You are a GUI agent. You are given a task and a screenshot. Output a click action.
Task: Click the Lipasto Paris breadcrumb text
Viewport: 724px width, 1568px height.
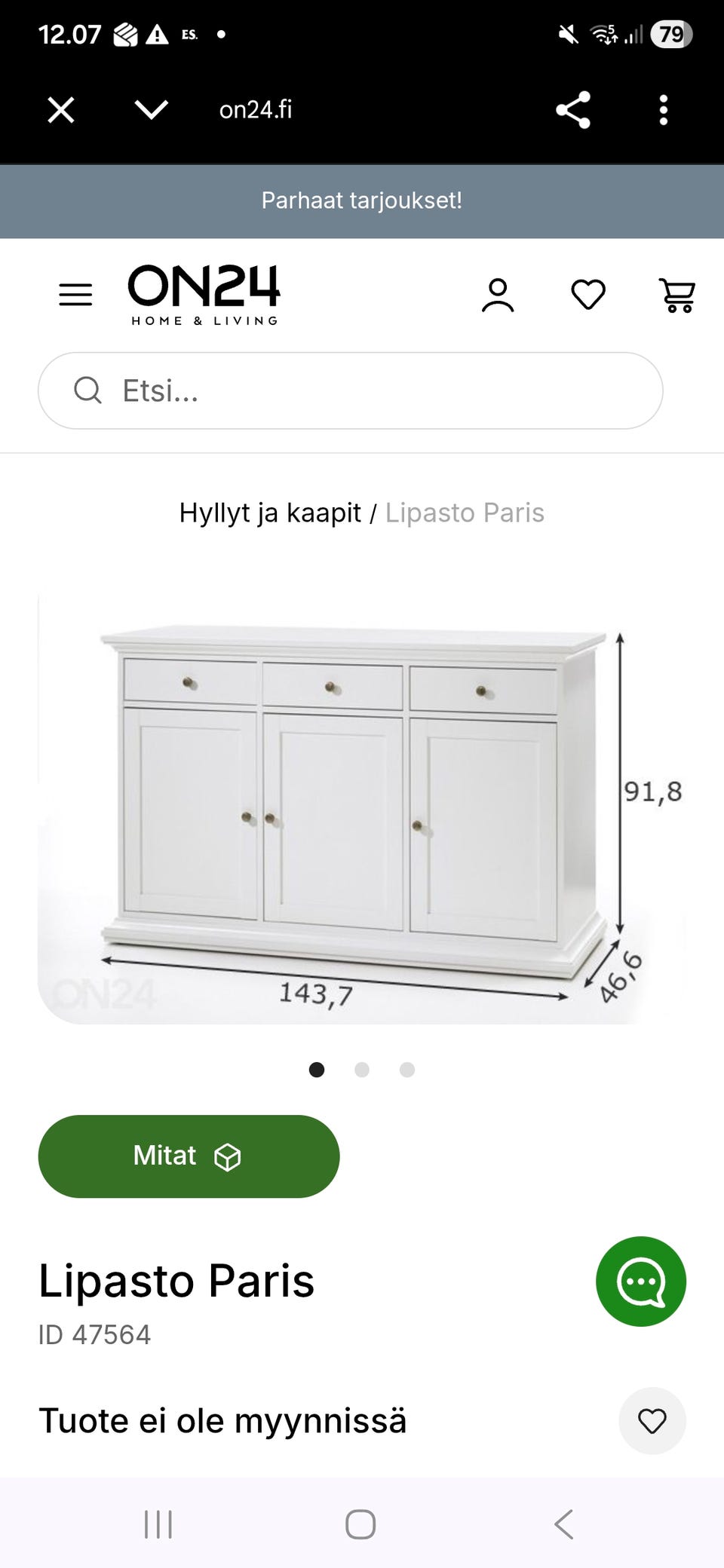click(465, 513)
